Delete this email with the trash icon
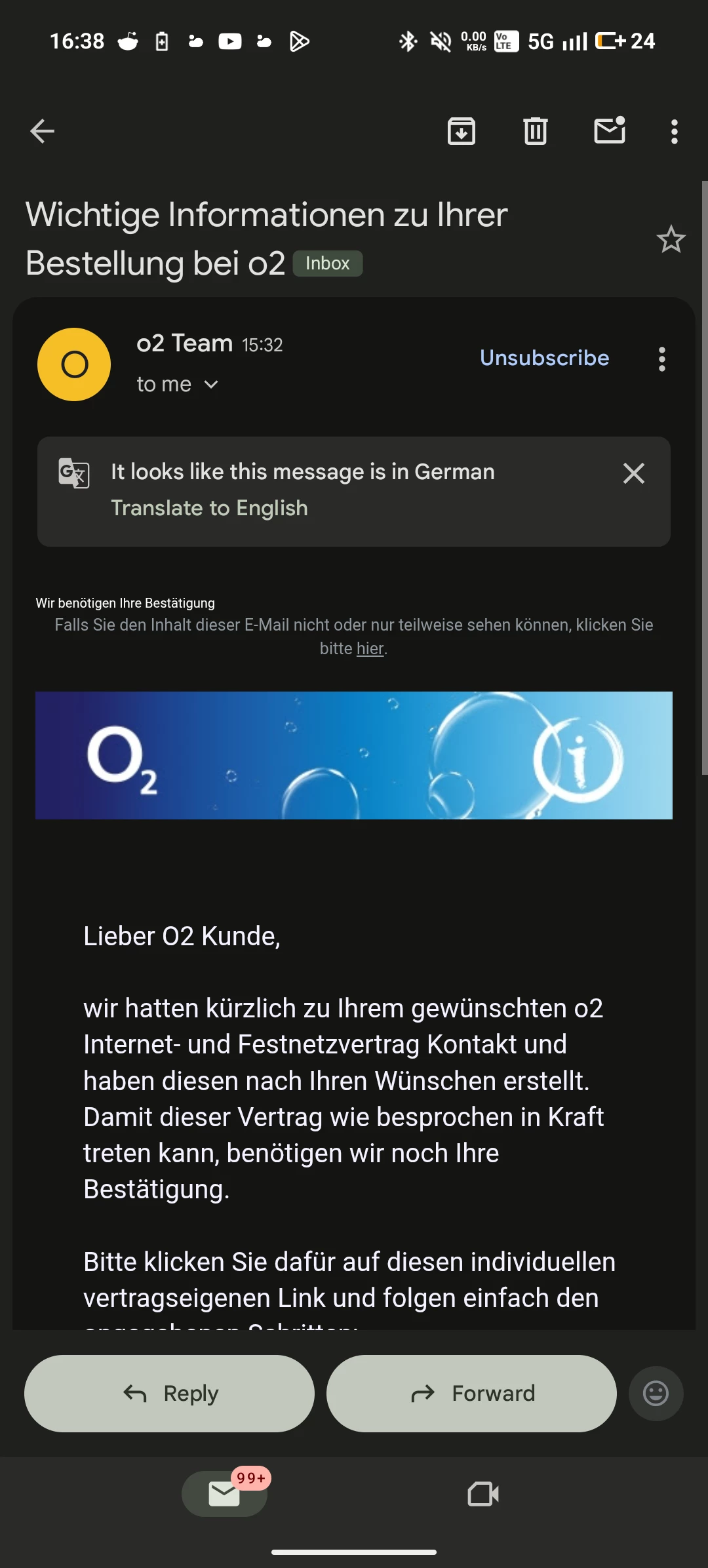708x1568 pixels. pos(535,131)
